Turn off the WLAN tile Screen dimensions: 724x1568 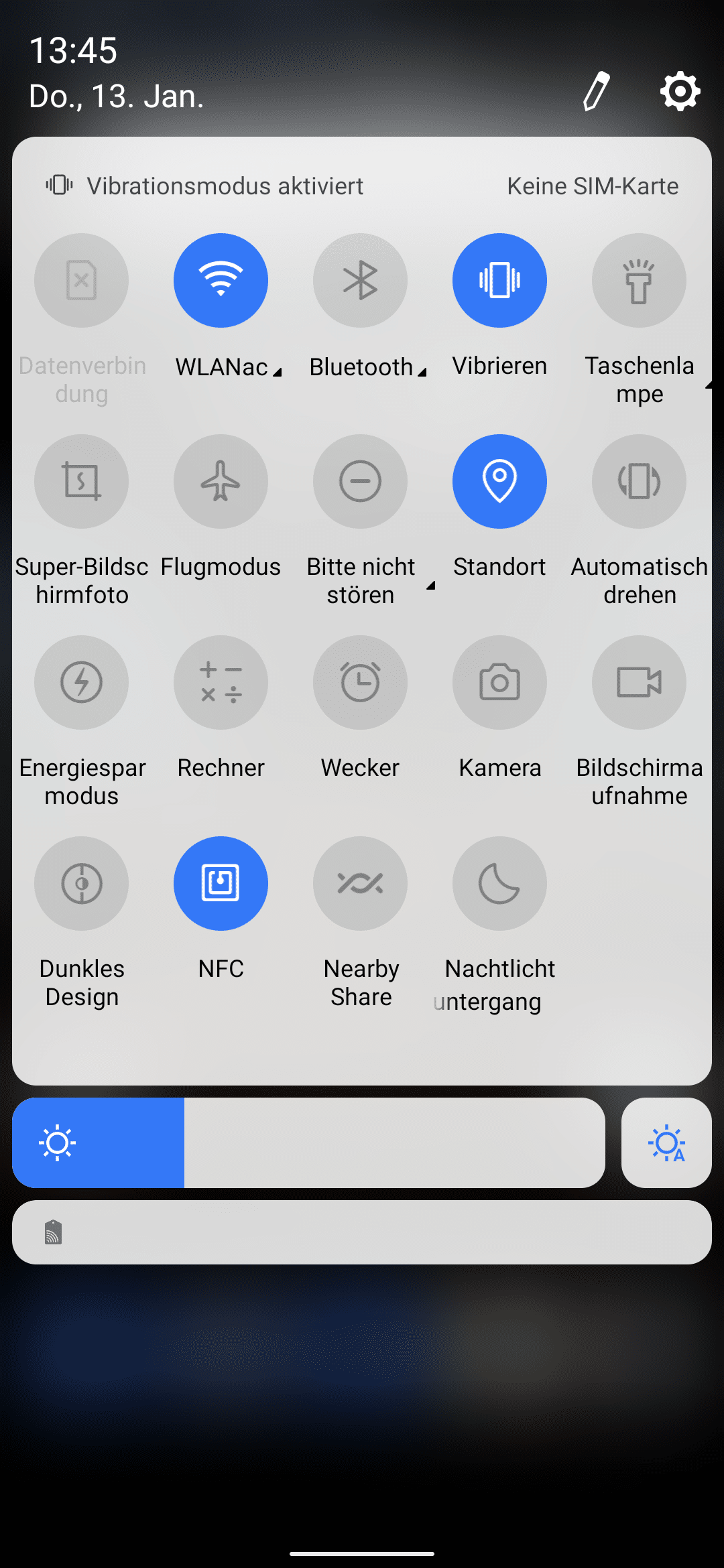(x=221, y=280)
